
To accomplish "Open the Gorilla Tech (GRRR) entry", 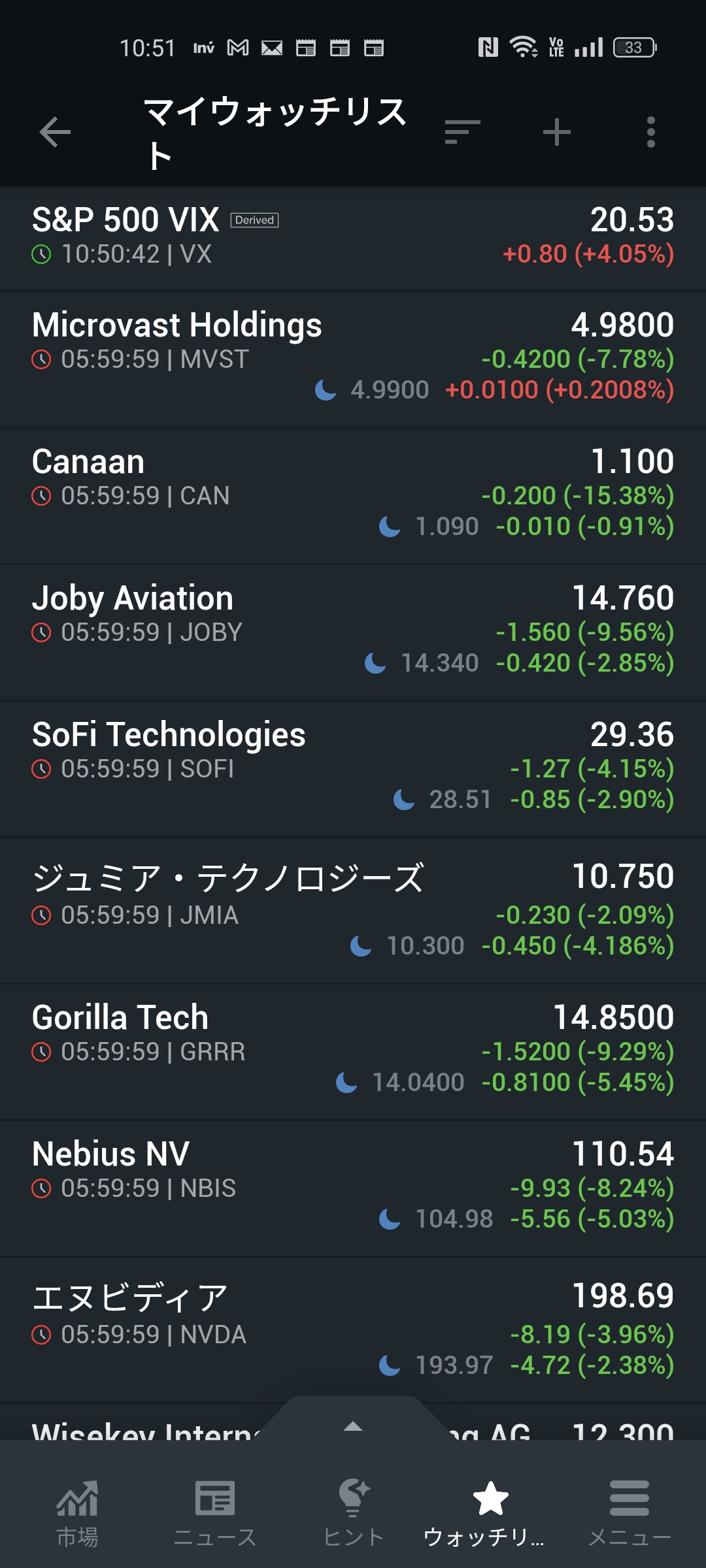I will tap(353, 1051).
